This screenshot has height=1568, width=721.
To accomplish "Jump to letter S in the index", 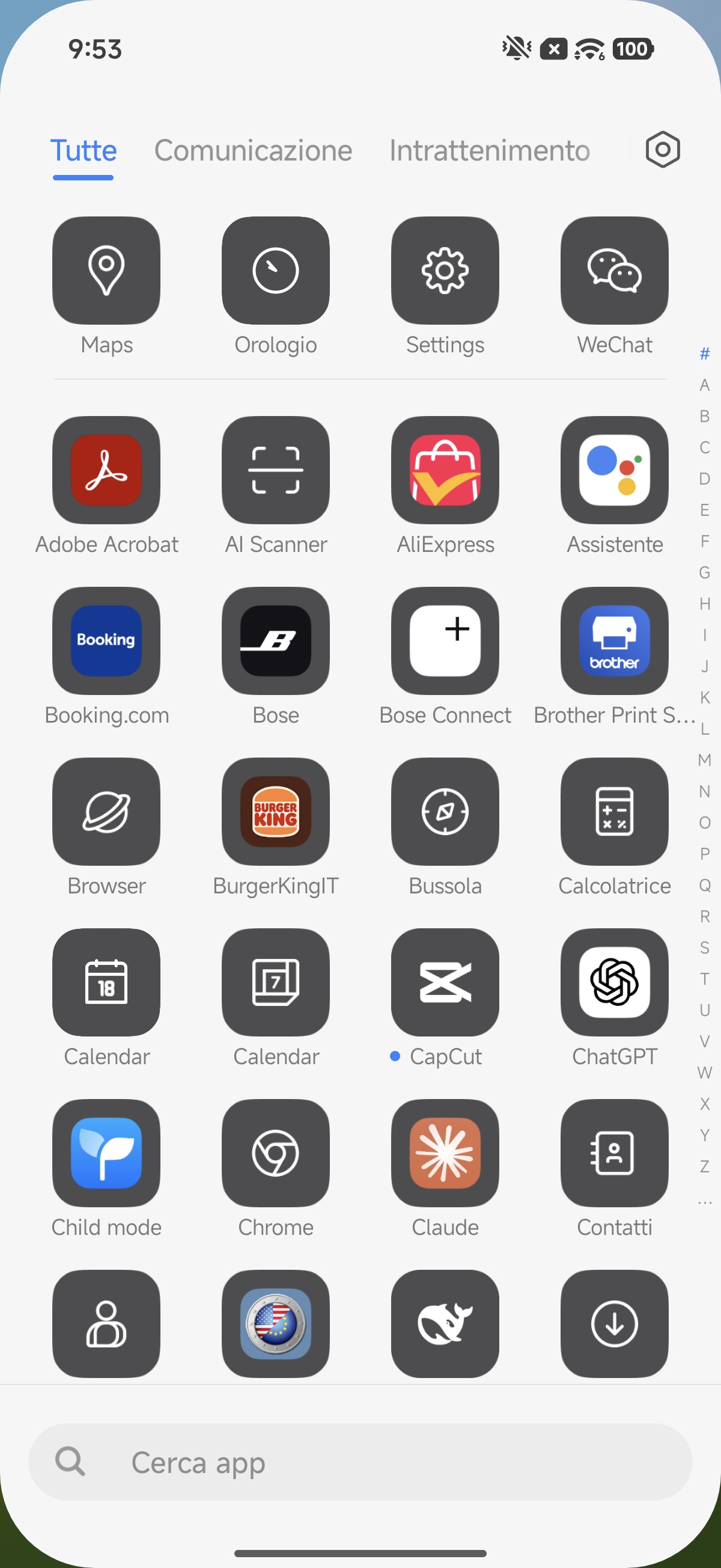I will click(x=705, y=948).
